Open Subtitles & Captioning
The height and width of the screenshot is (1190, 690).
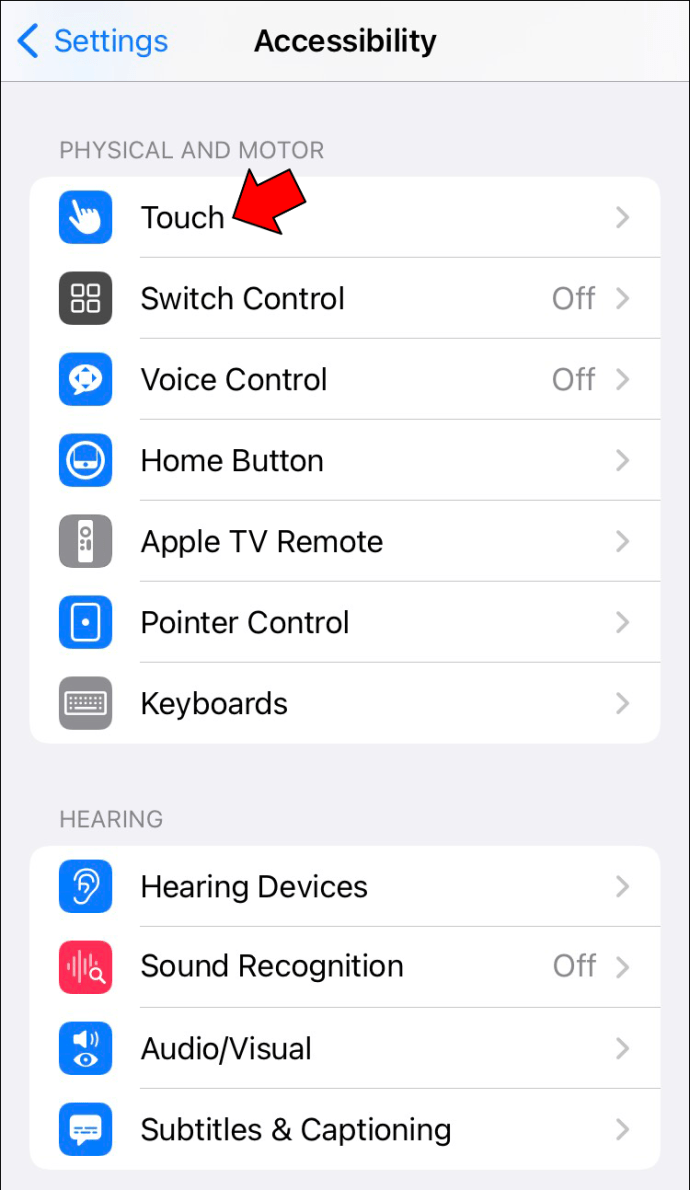tap(345, 1129)
